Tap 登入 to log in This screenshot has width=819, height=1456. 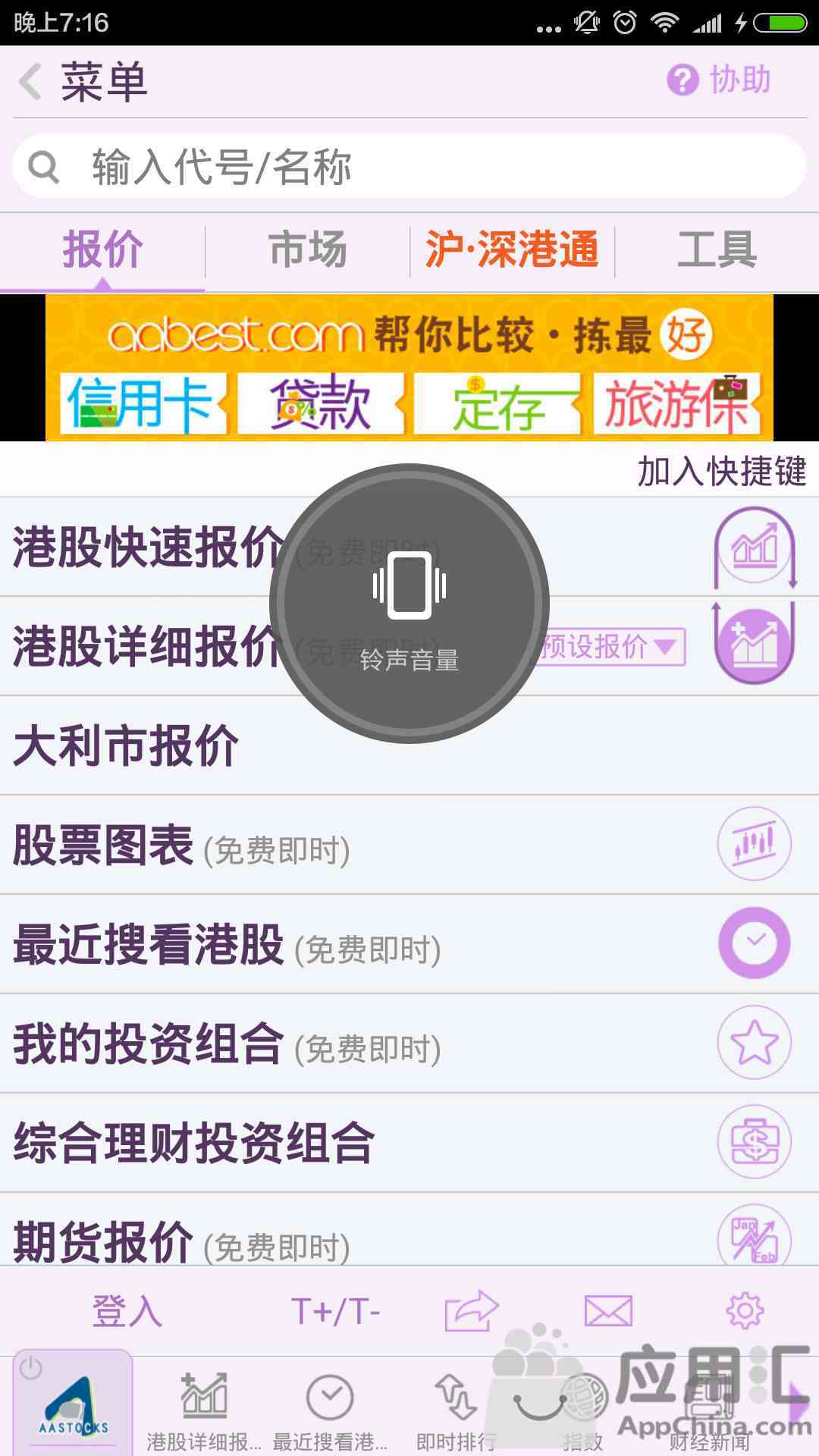tap(127, 1311)
